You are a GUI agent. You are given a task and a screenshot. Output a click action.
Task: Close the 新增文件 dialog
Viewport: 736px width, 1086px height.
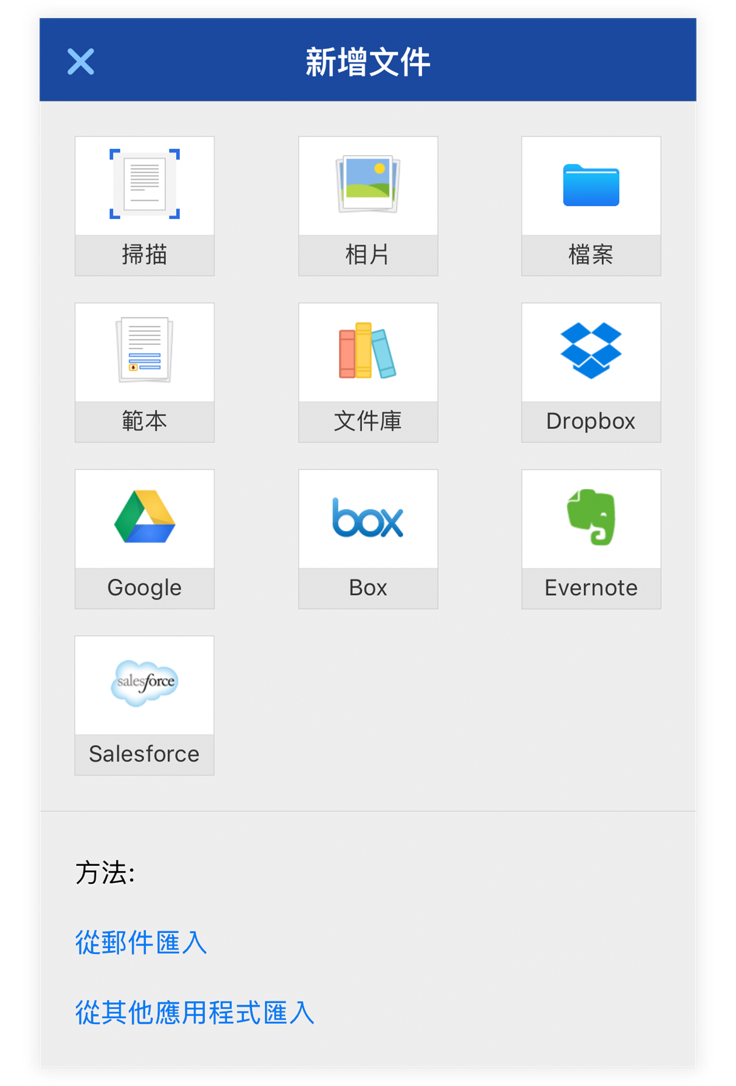81,62
